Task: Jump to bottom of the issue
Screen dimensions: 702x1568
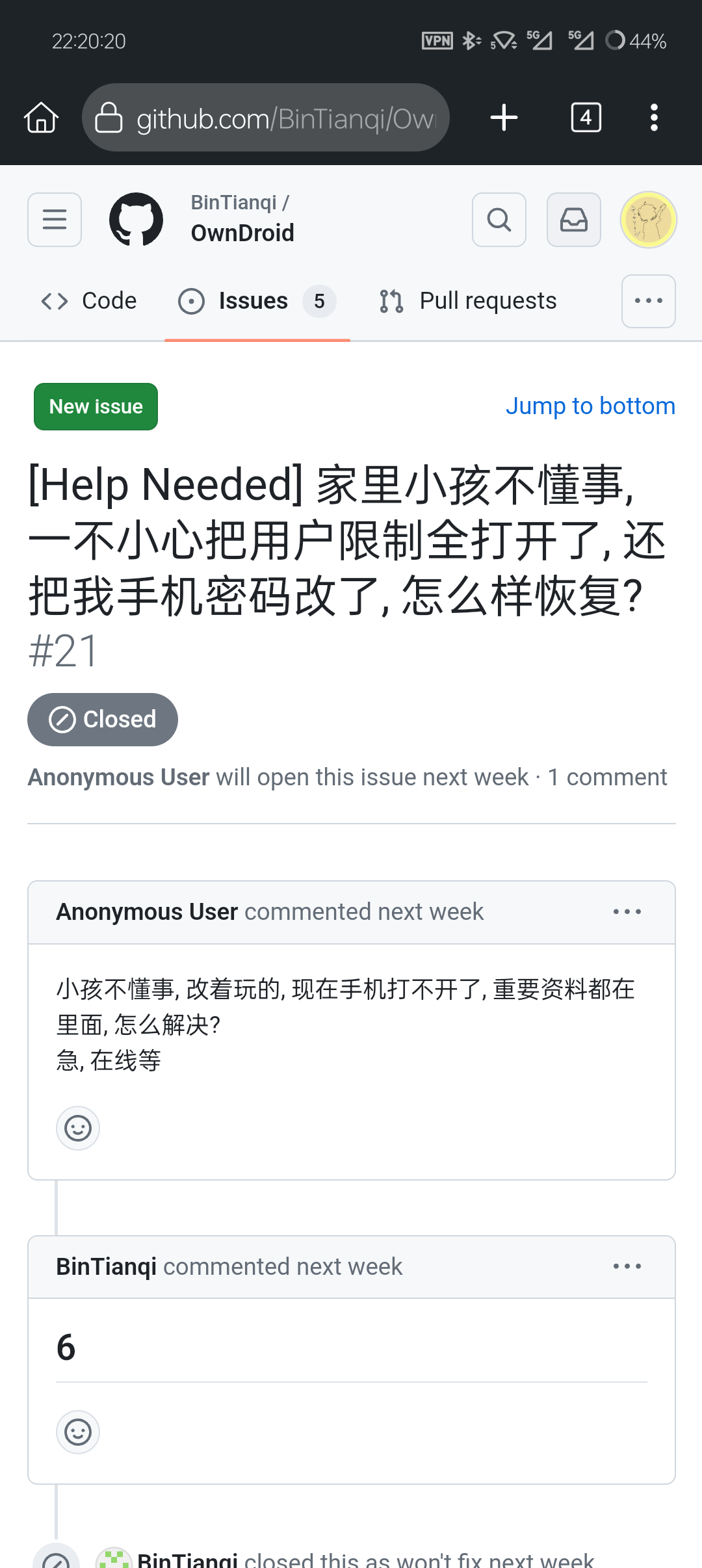Action: tap(590, 406)
